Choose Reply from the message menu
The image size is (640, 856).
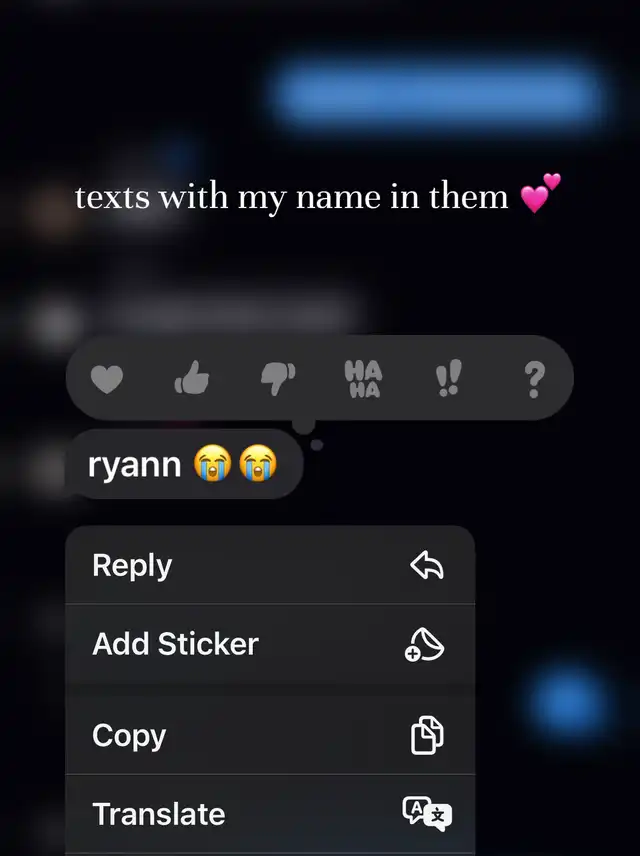click(270, 565)
